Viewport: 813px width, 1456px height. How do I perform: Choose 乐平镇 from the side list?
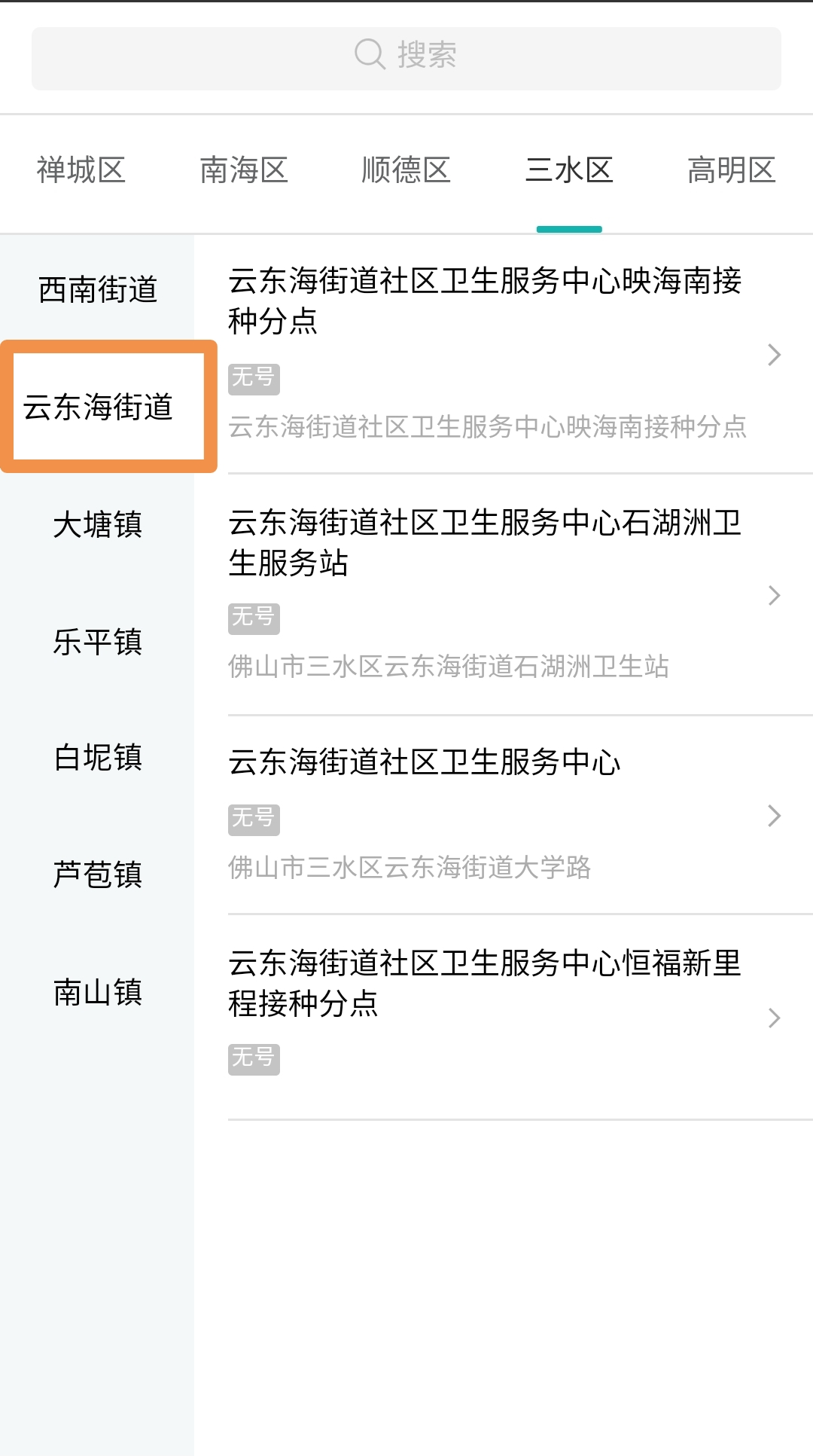[98, 642]
